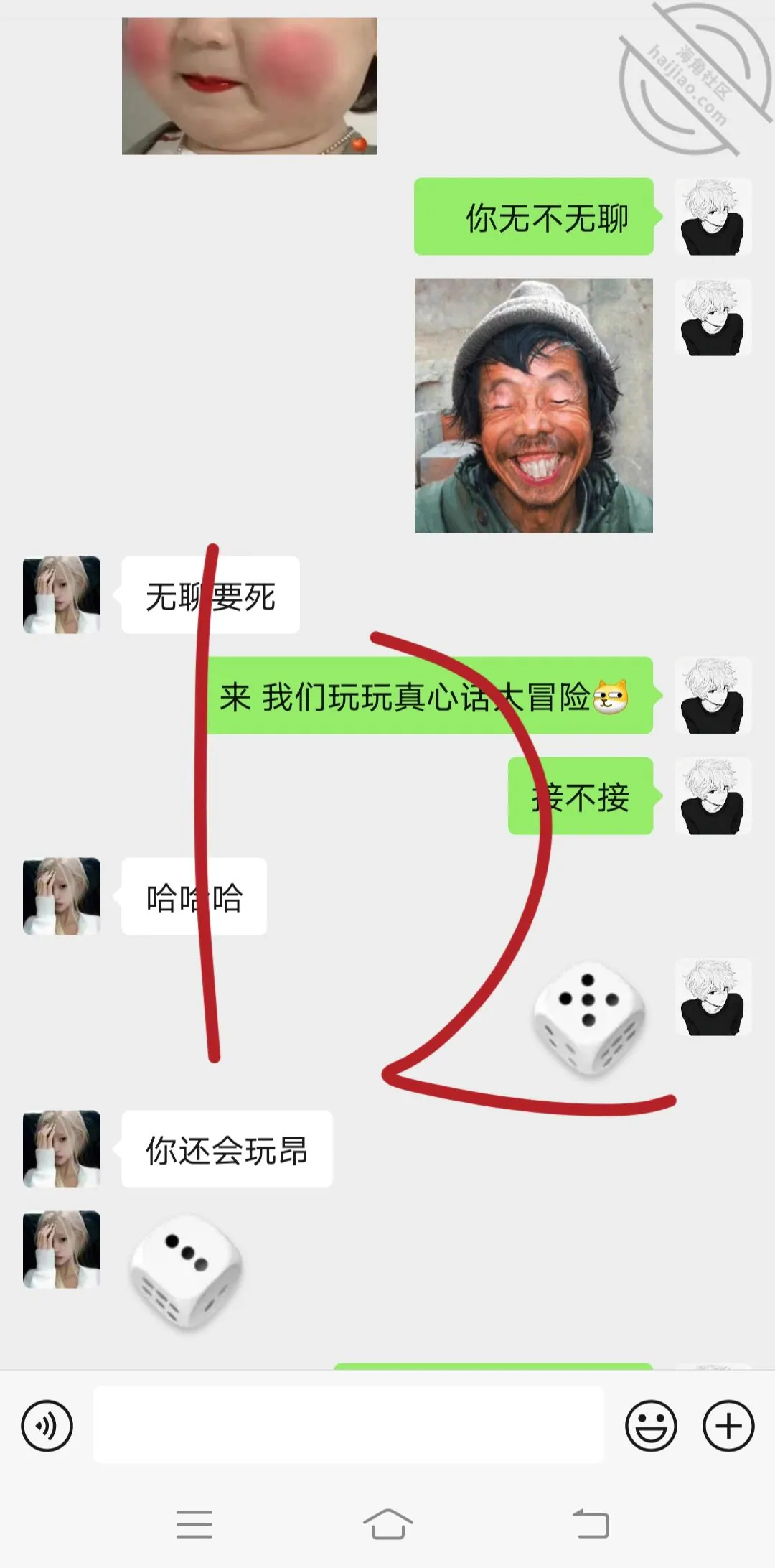Open the plus attachments menu

pos(728,1425)
